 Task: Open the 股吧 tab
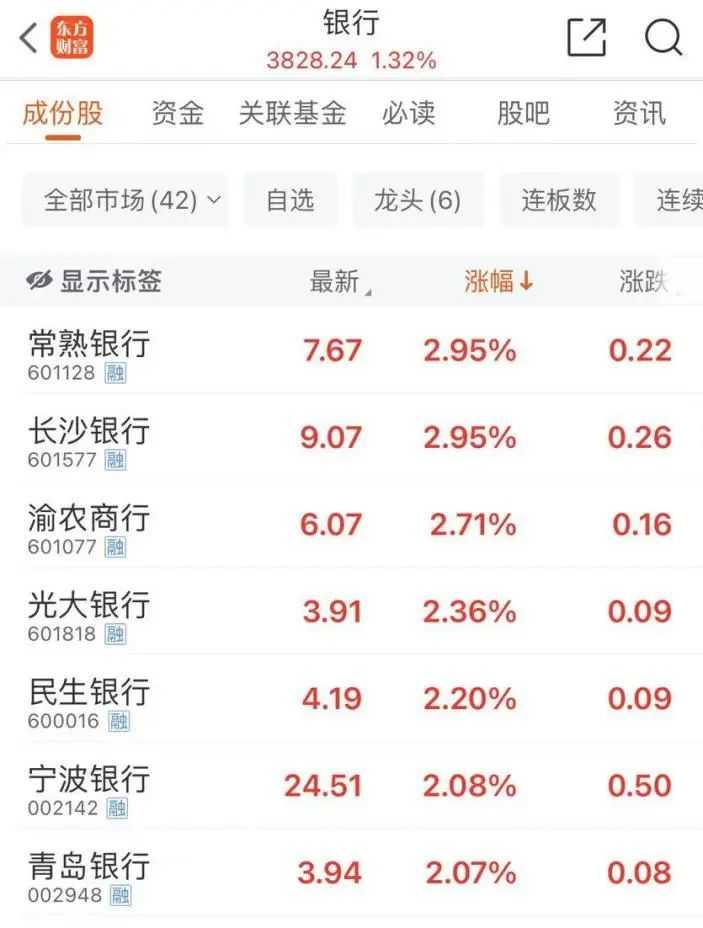(x=523, y=113)
